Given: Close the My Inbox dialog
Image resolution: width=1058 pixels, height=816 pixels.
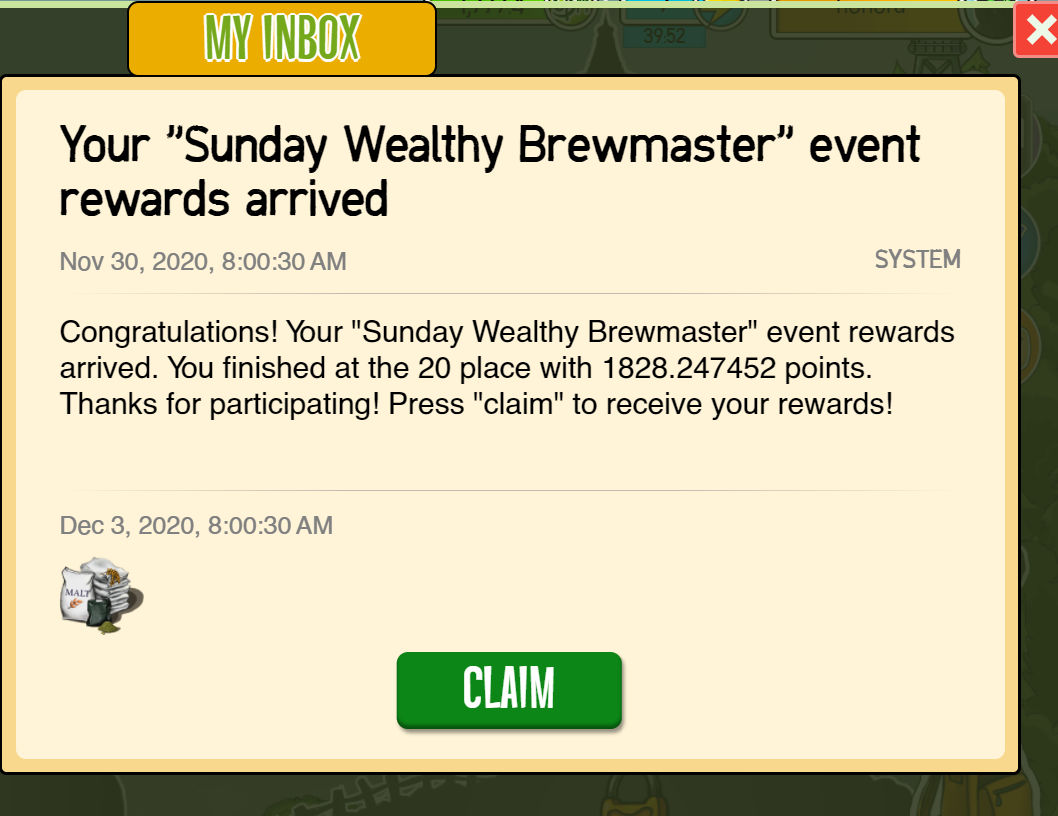Looking at the screenshot, I should 1036,30.
